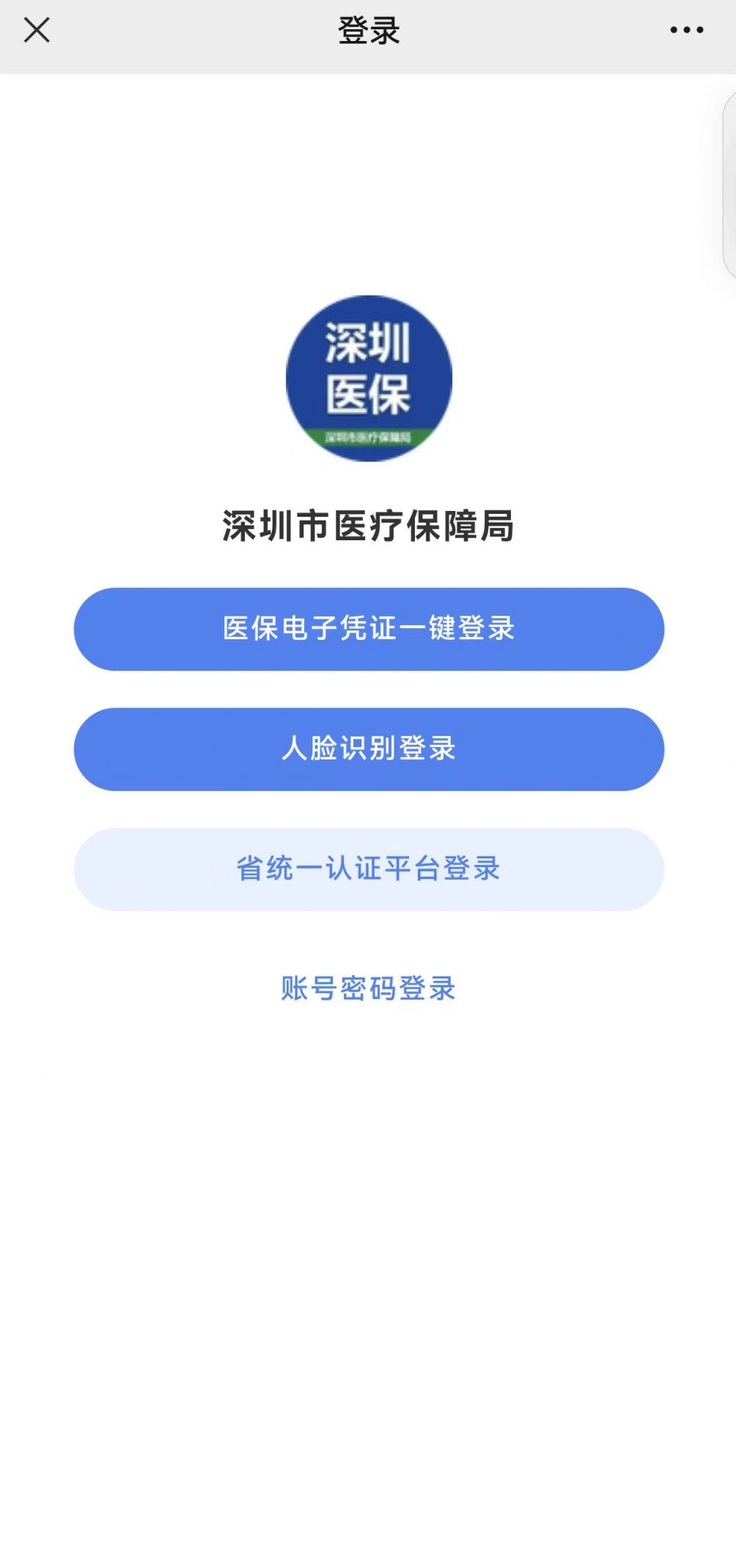Use the provincial unified authentication platform
This screenshot has height=1568, width=736.
coord(368,866)
